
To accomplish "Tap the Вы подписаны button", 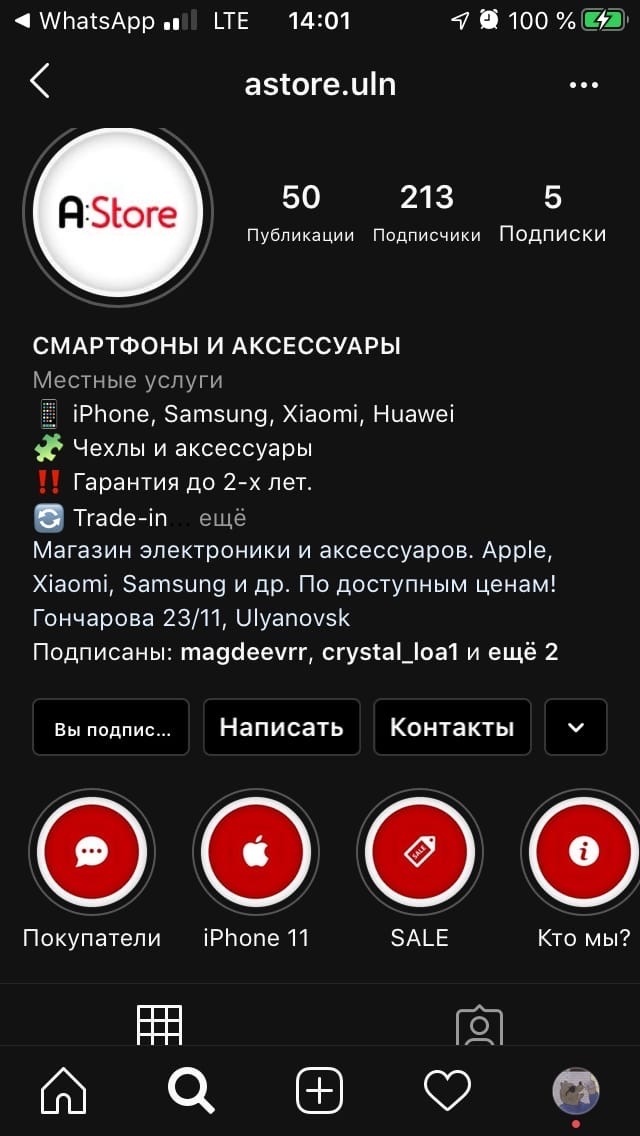I will (113, 727).
